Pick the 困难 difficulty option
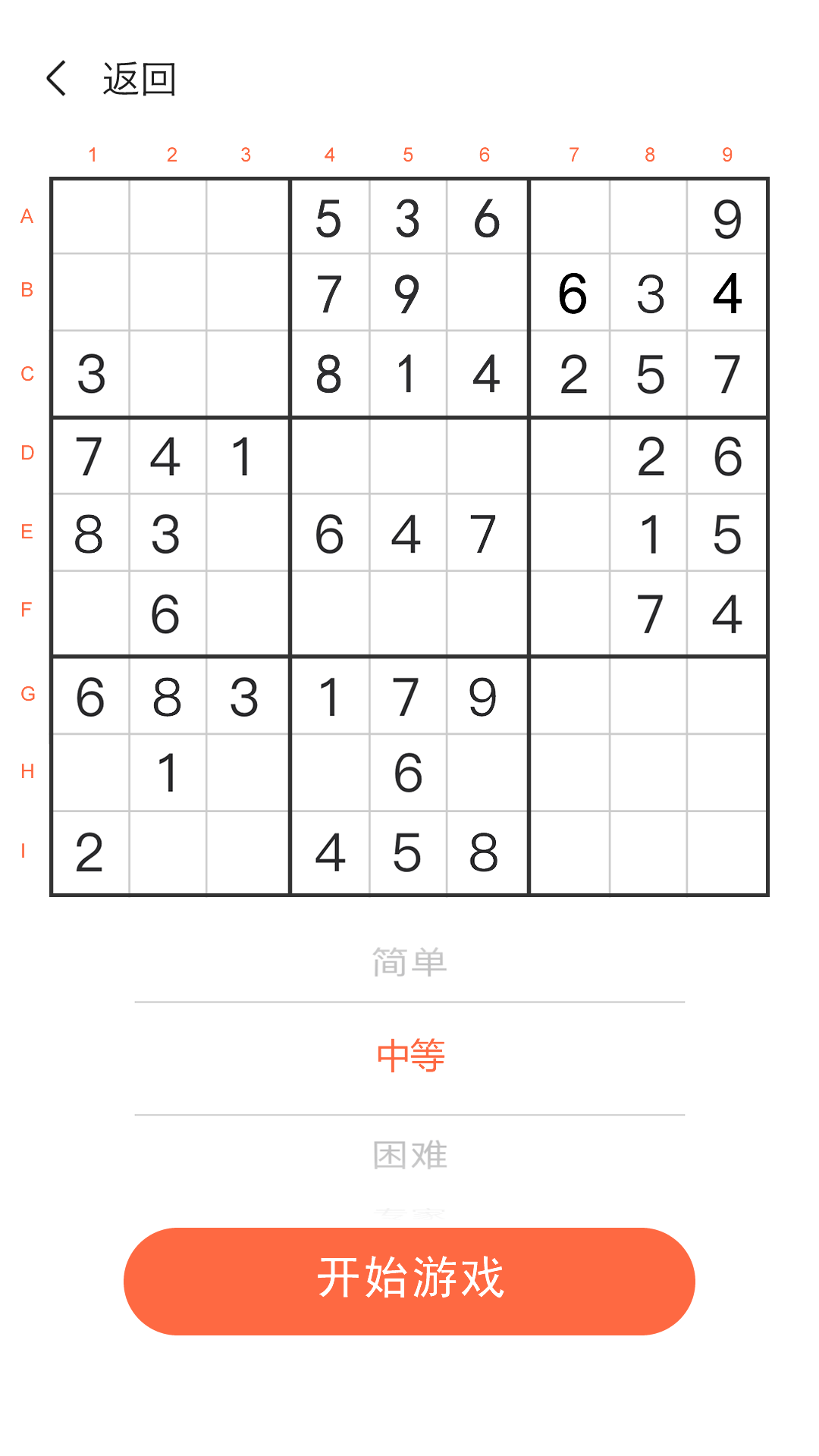Screen dimensions: 819x1456 tap(409, 1155)
